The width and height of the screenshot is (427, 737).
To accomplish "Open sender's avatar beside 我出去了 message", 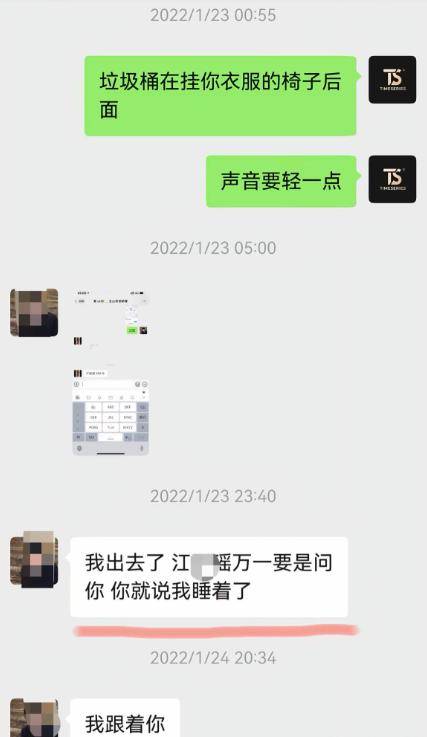I will (x=34, y=561).
